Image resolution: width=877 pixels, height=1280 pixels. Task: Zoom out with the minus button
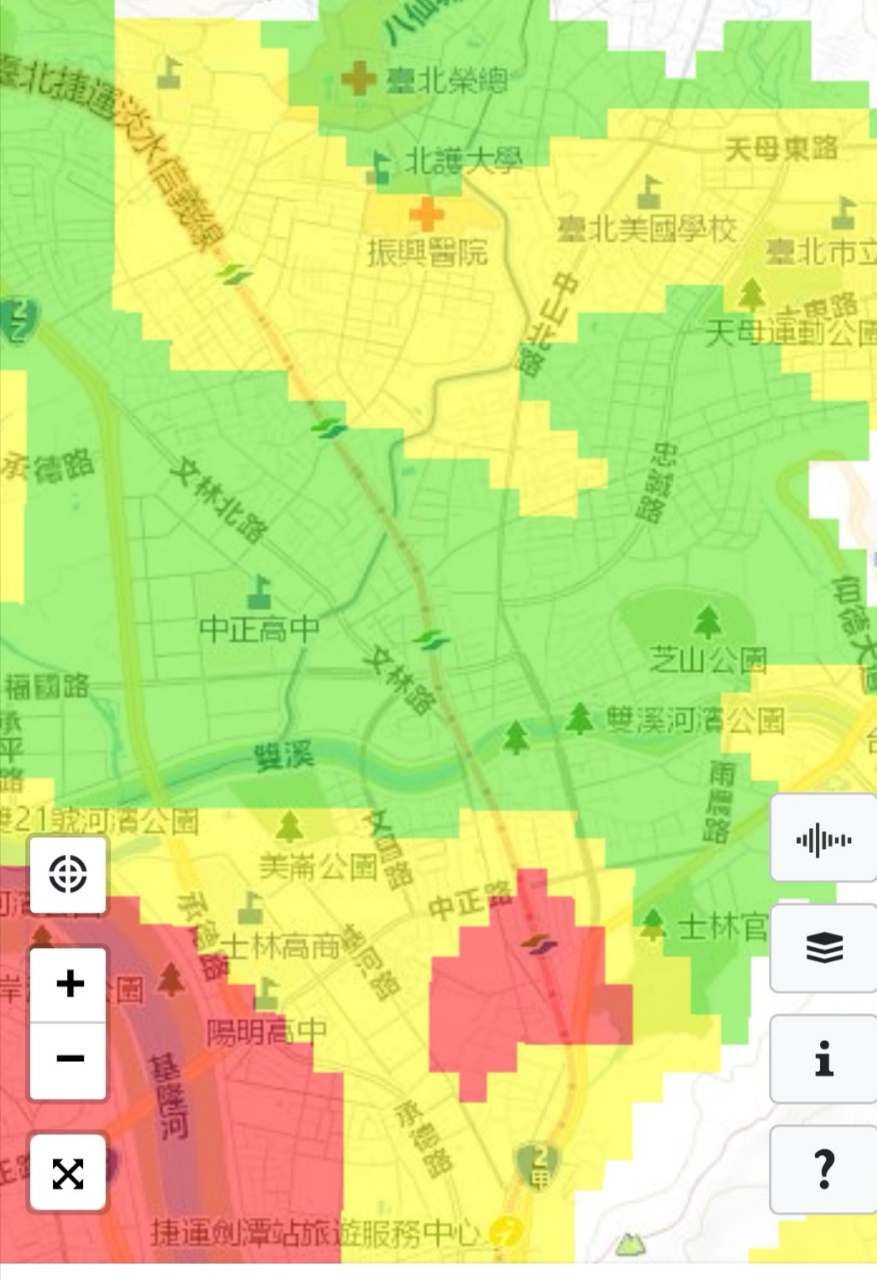68,1059
